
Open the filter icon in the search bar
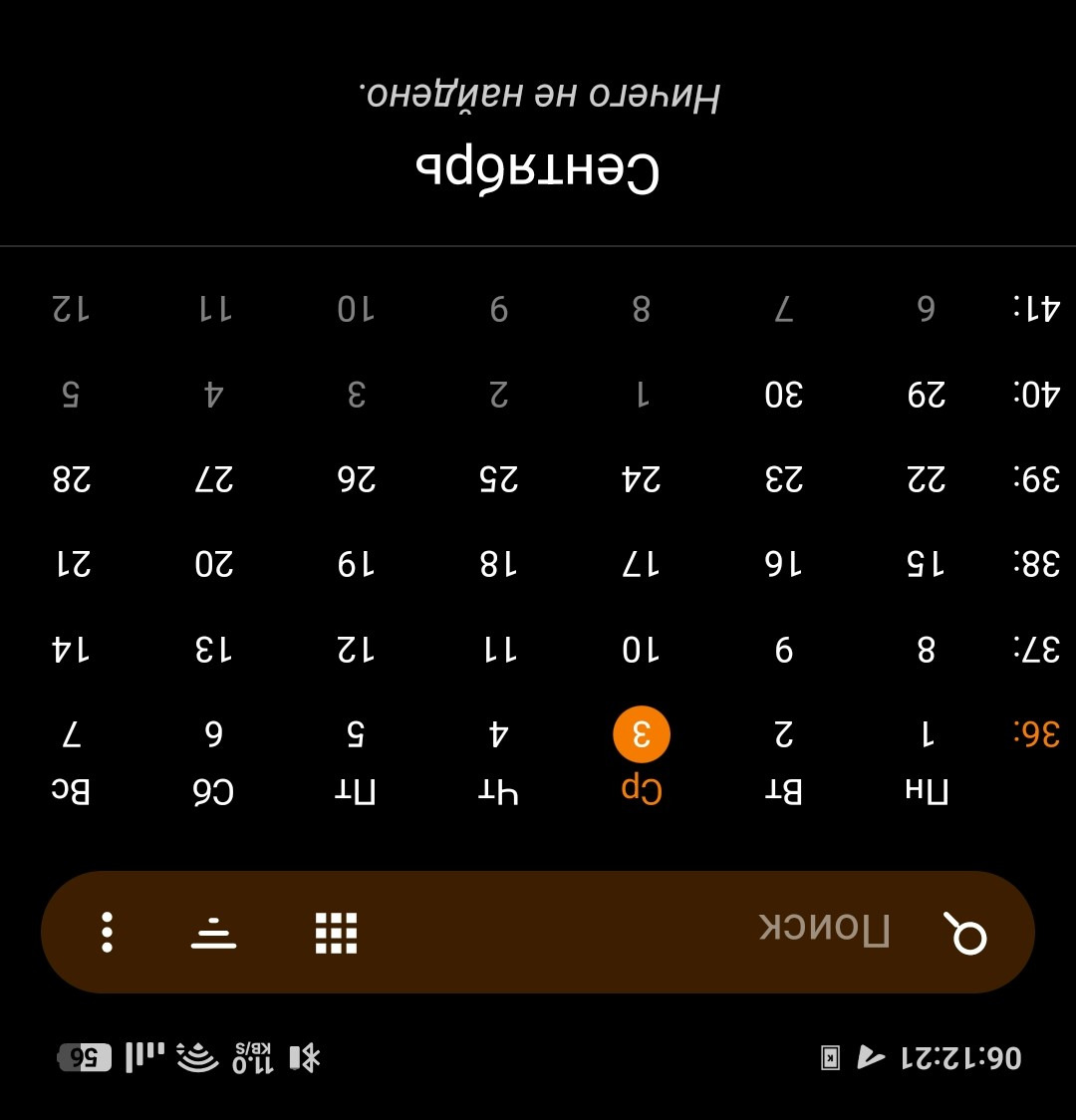[213, 933]
